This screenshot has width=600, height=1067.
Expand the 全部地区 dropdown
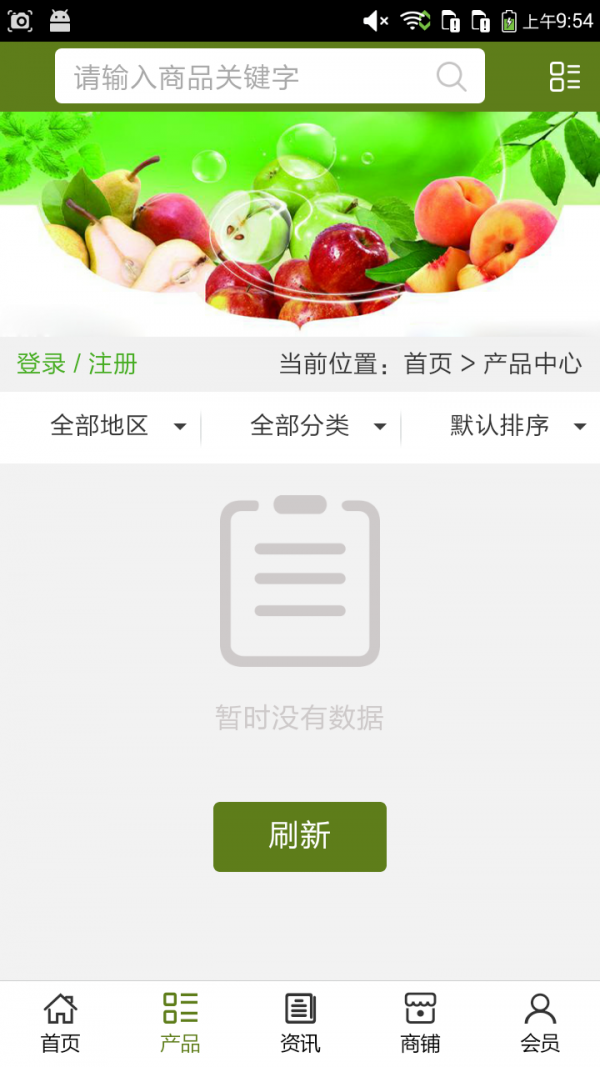[x=117, y=426]
